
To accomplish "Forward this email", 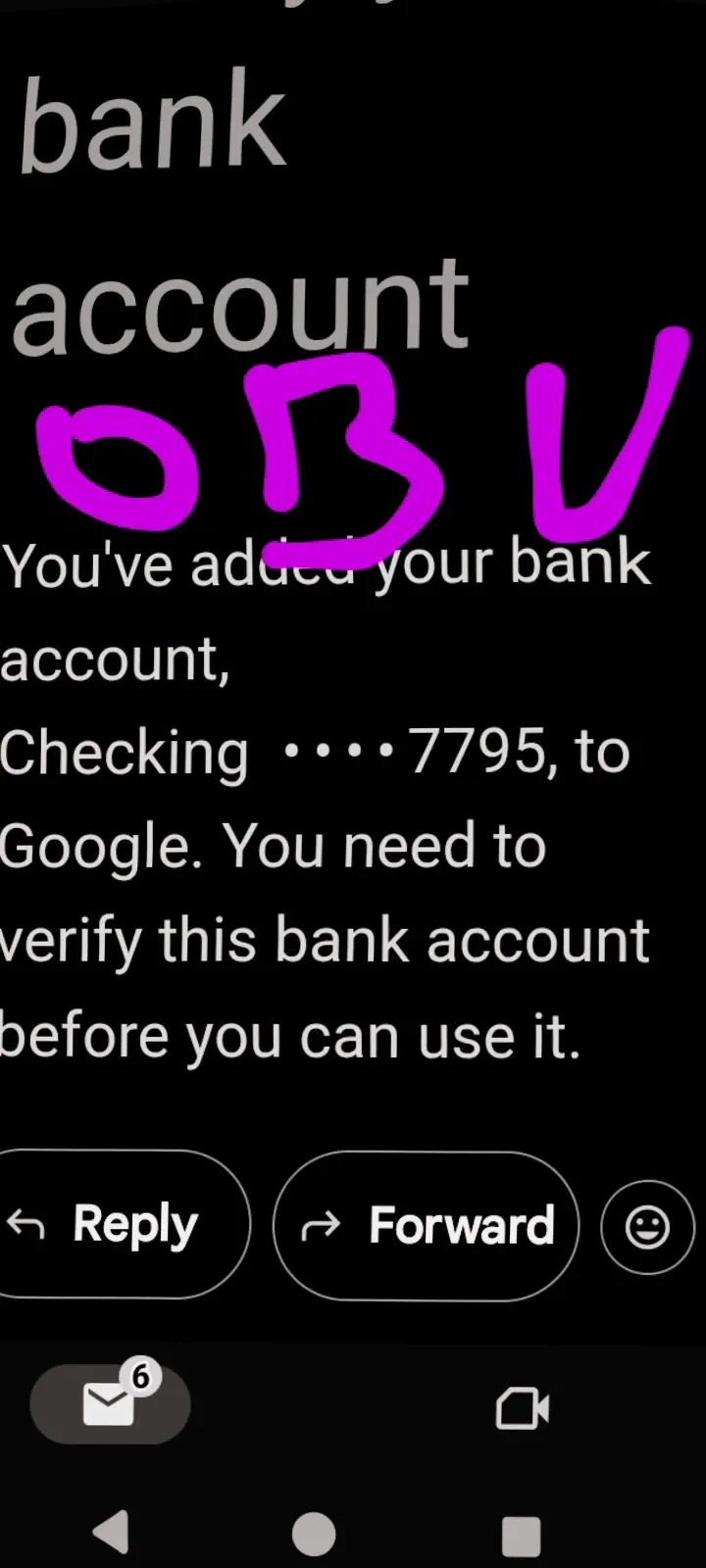I will tap(427, 1226).
